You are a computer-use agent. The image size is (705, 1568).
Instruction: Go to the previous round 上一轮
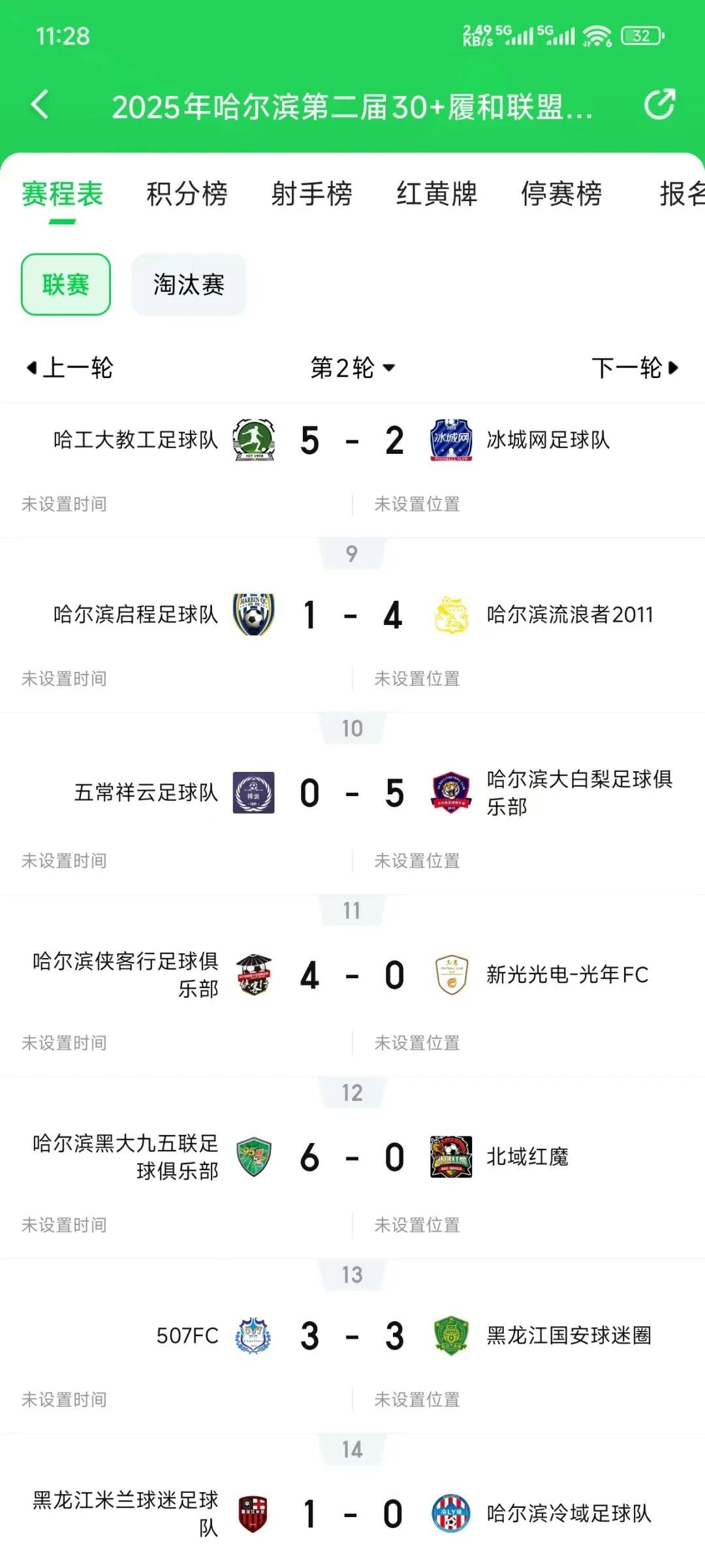[x=70, y=368]
